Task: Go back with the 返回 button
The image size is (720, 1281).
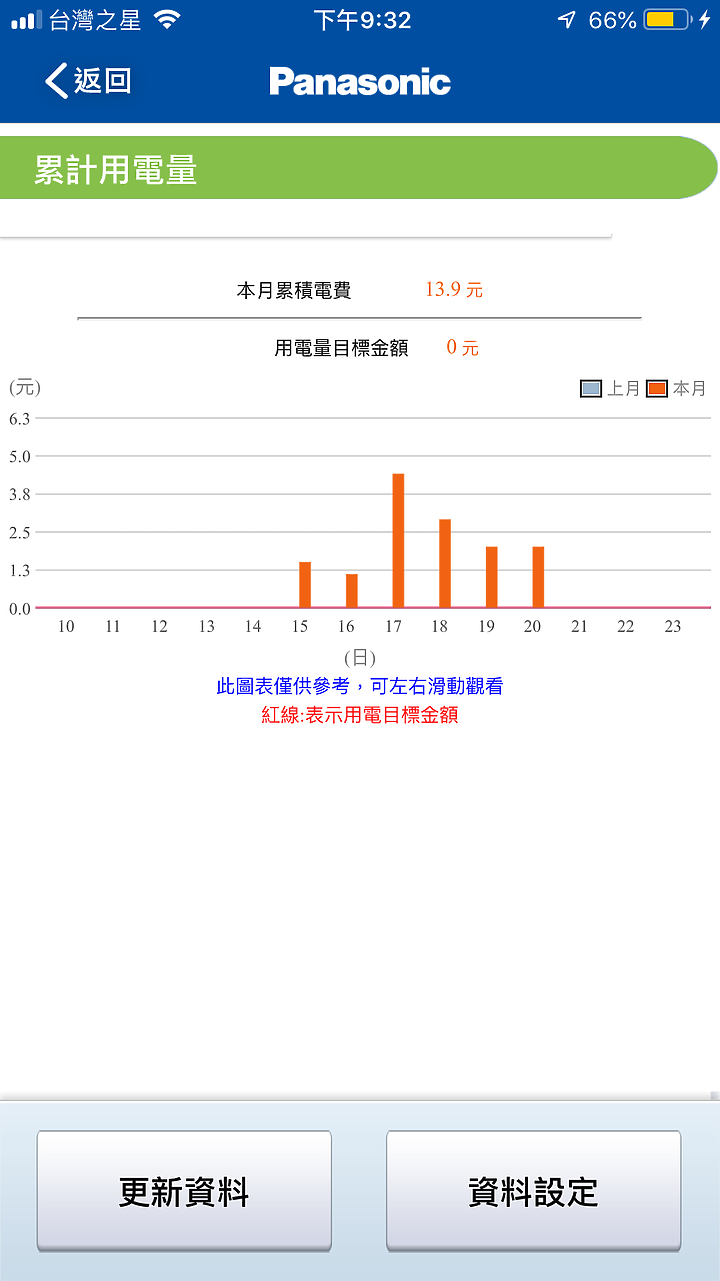Action: pyautogui.click(x=88, y=81)
